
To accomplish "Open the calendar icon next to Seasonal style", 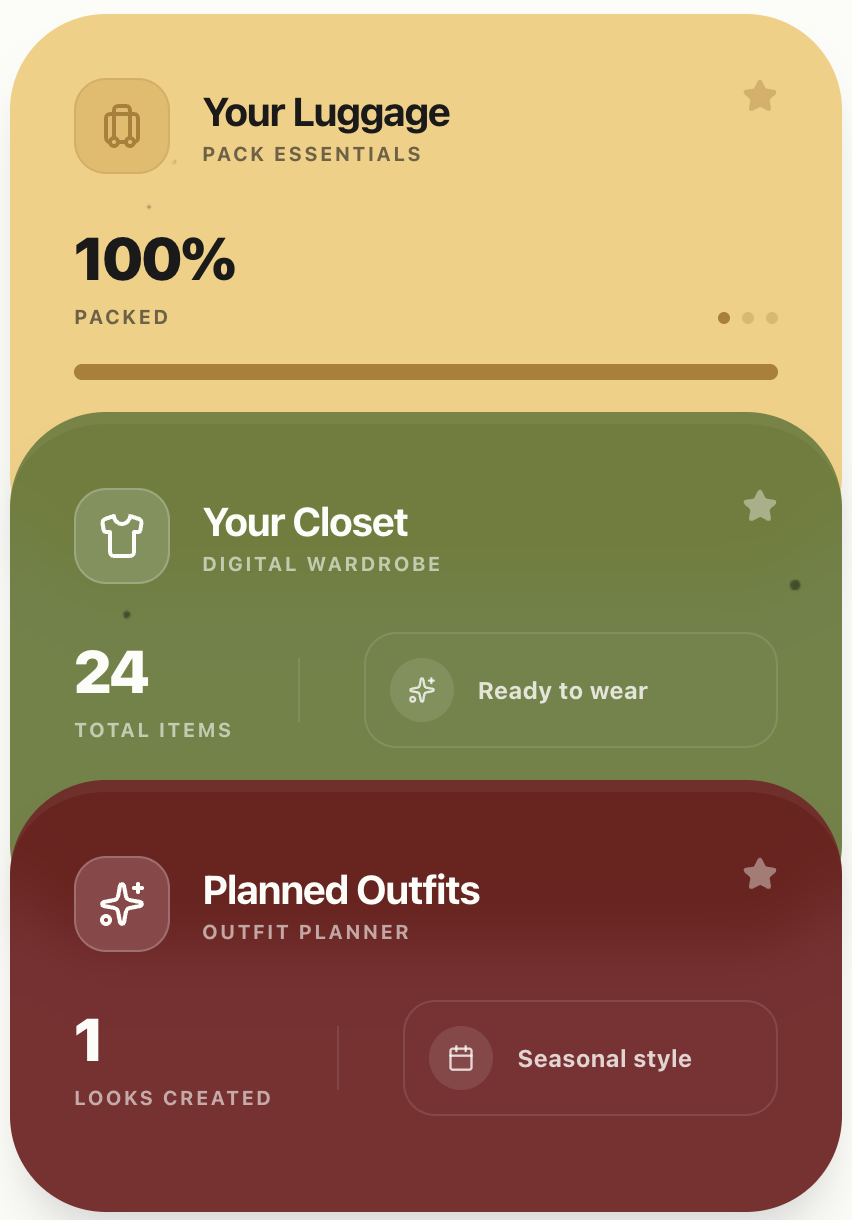I will (x=461, y=1058).
